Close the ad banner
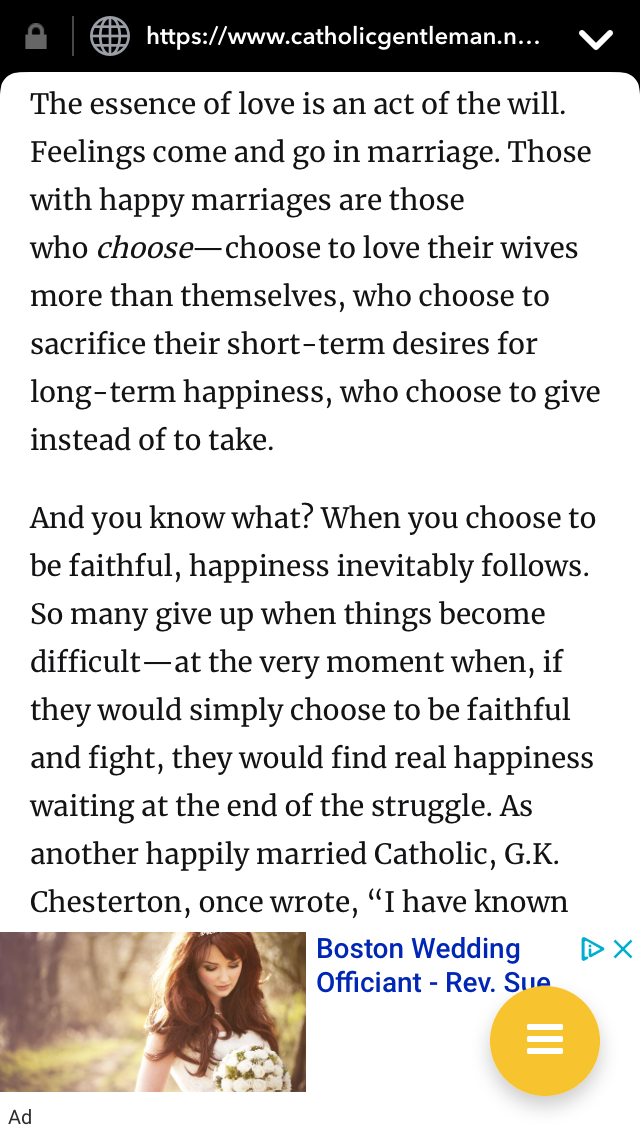This screenshot has height=1136, width=640. point(623,949)
